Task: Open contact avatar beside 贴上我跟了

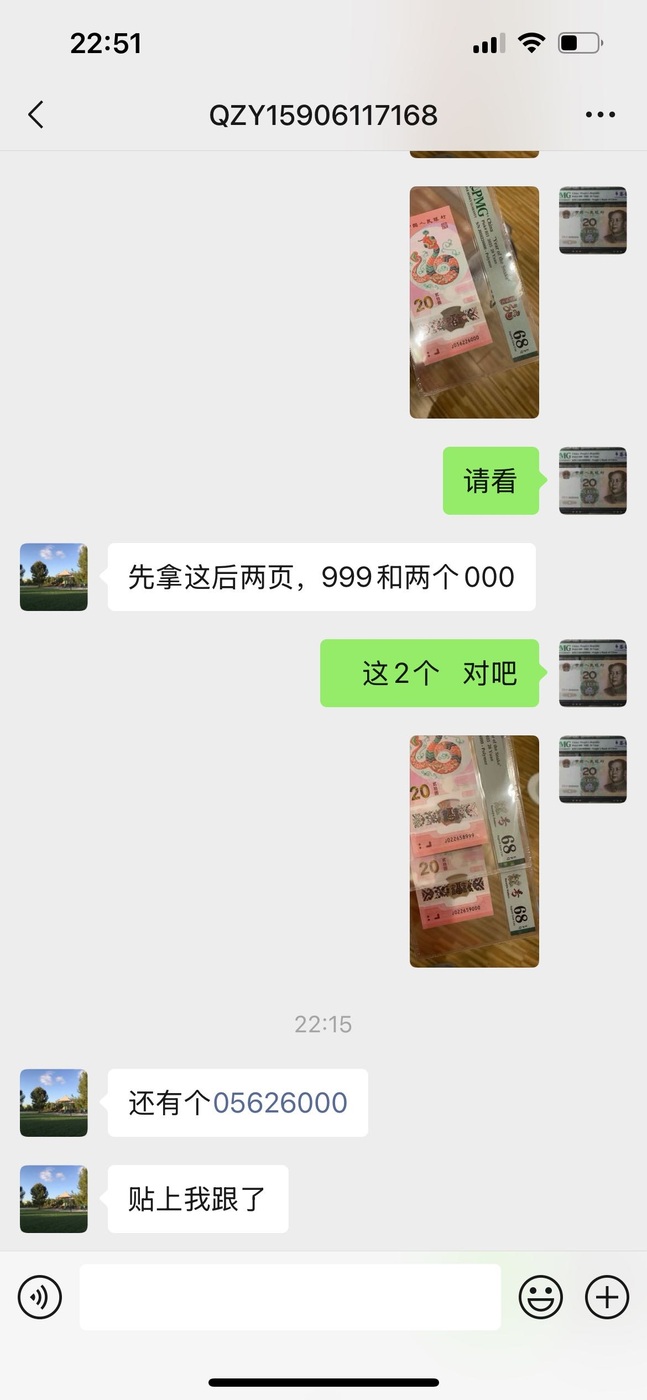Action: click(54, 1199)
